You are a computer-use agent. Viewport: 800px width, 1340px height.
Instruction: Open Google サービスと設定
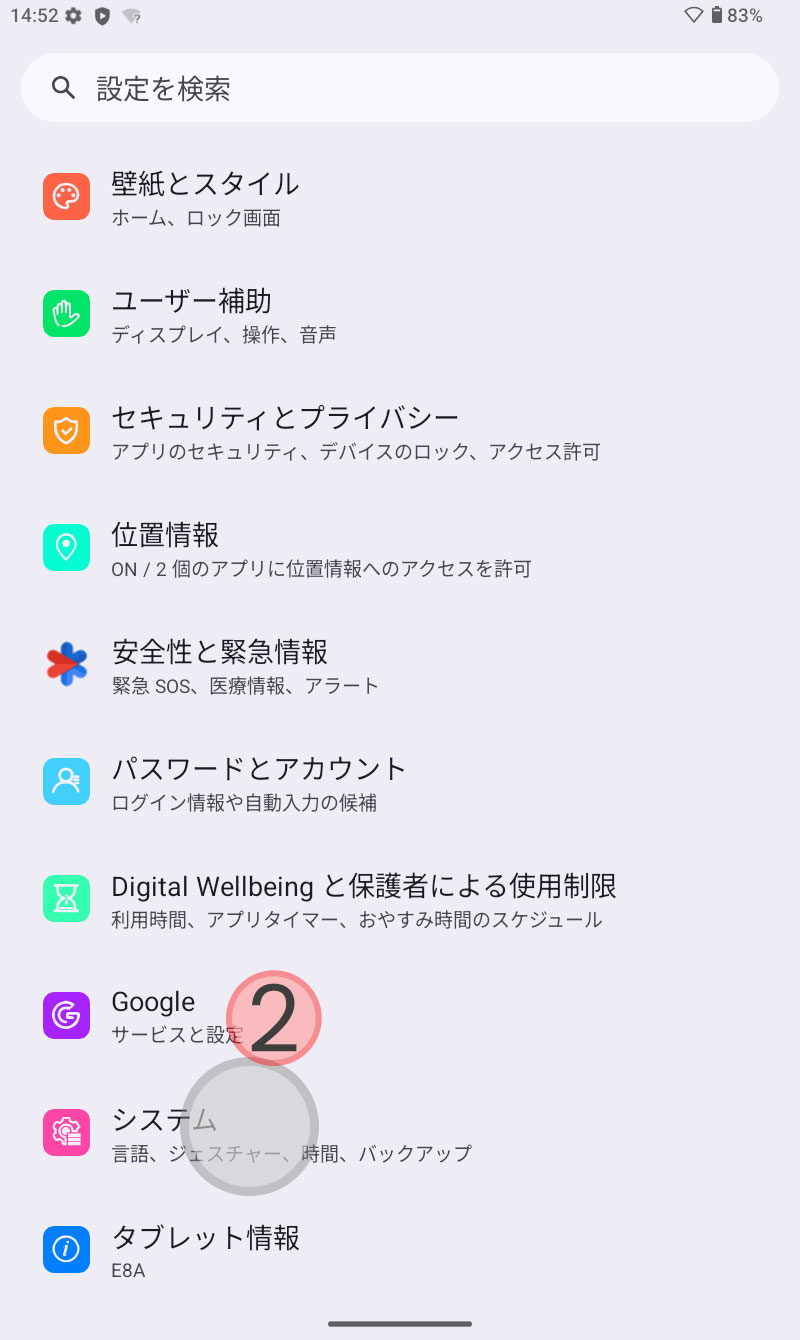[x=400, y=1016]
